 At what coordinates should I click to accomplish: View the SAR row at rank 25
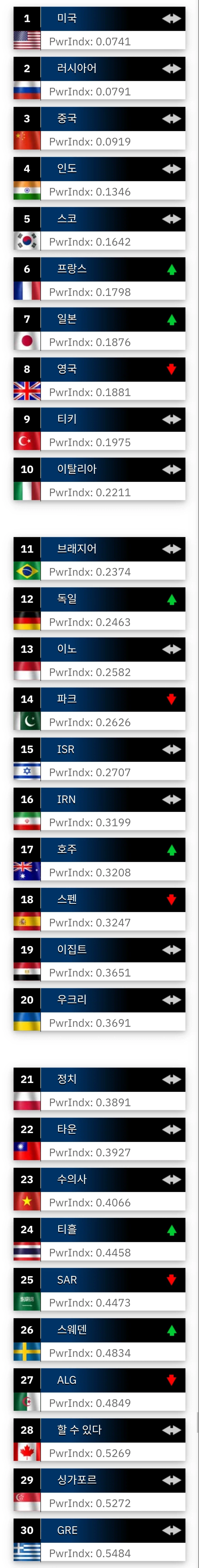pos(99,1290)
